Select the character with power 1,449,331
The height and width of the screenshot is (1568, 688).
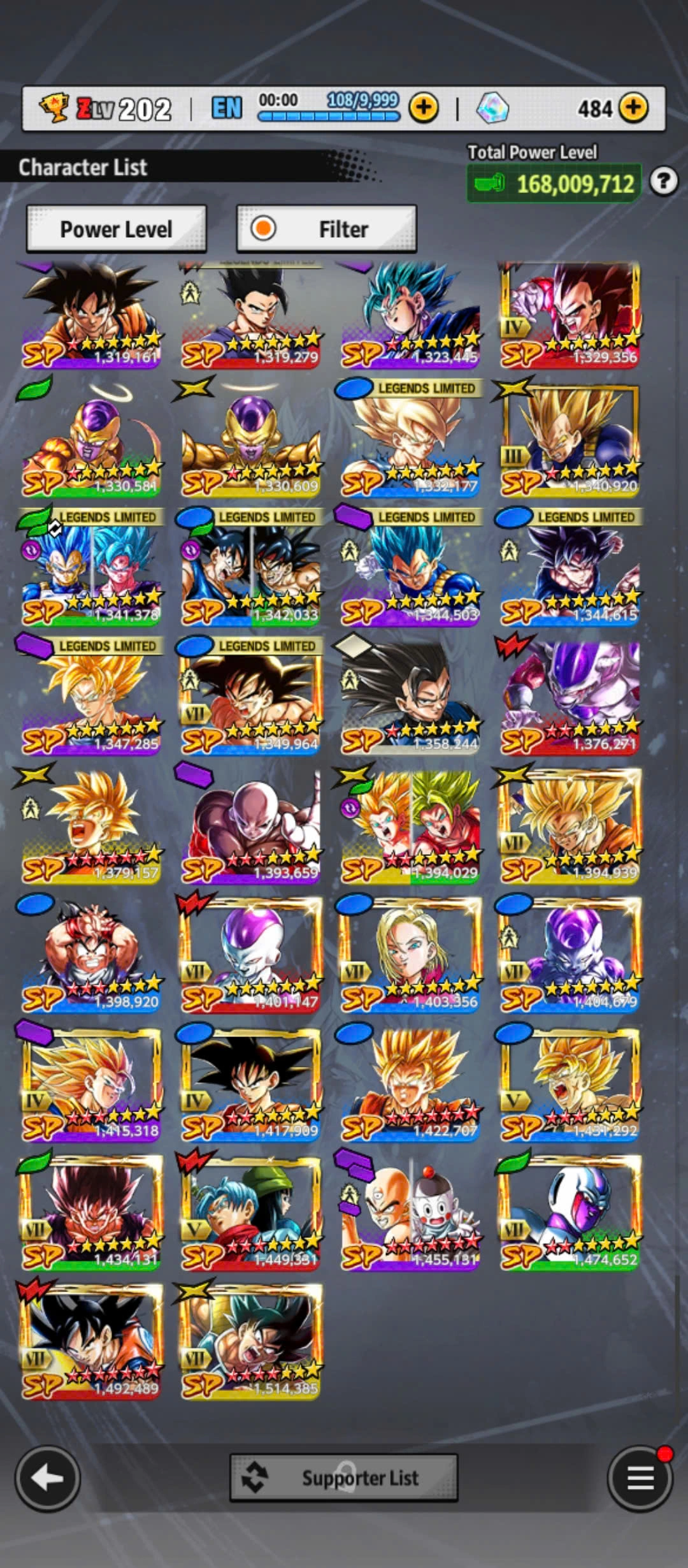pos(250,1211)
